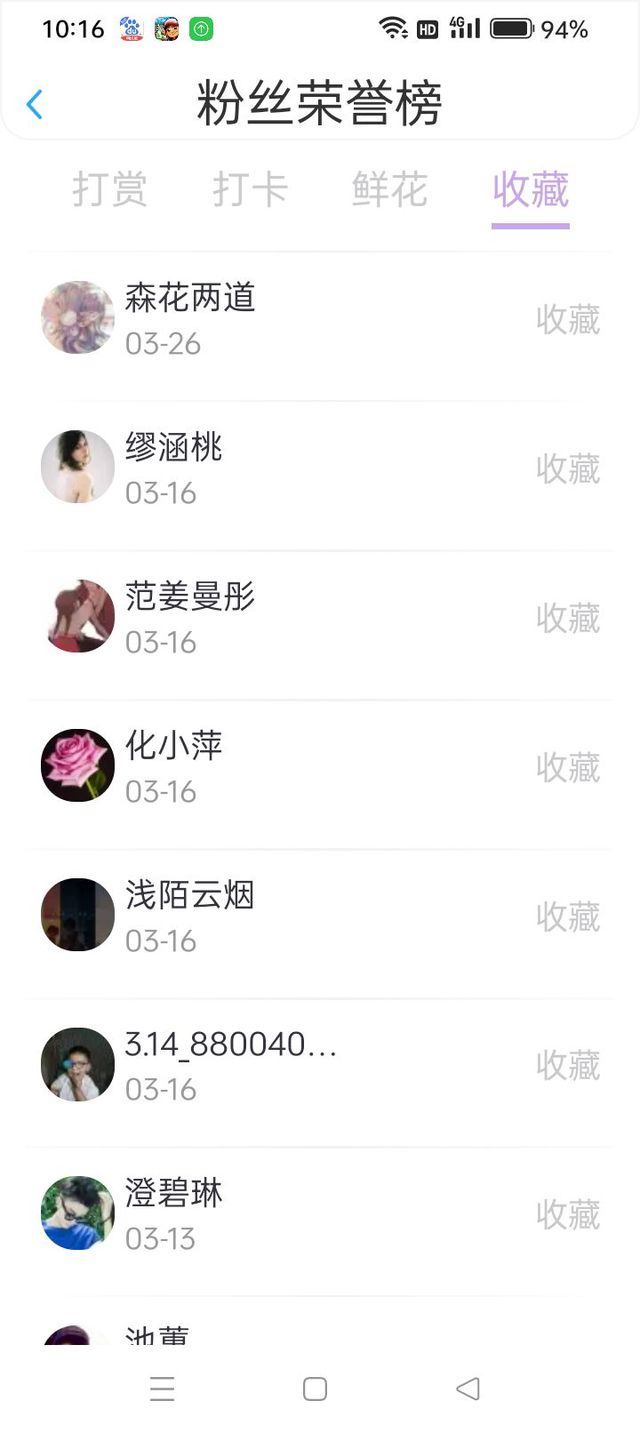Screen dimensions: 640x1433
Task: Switch to the 鲜花 tab
Action: click(x=390, y=190)
